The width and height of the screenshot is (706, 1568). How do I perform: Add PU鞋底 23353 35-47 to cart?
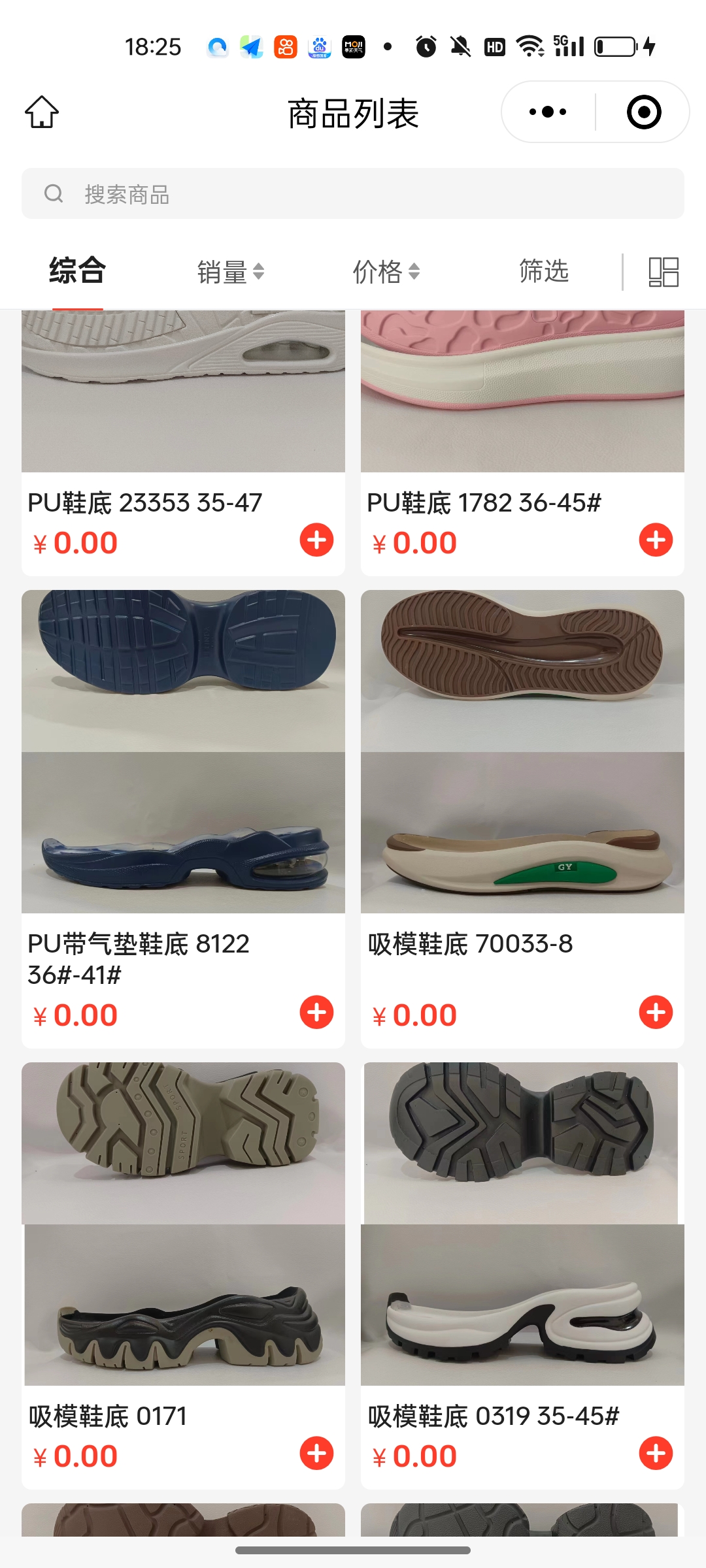pos(316,540)
